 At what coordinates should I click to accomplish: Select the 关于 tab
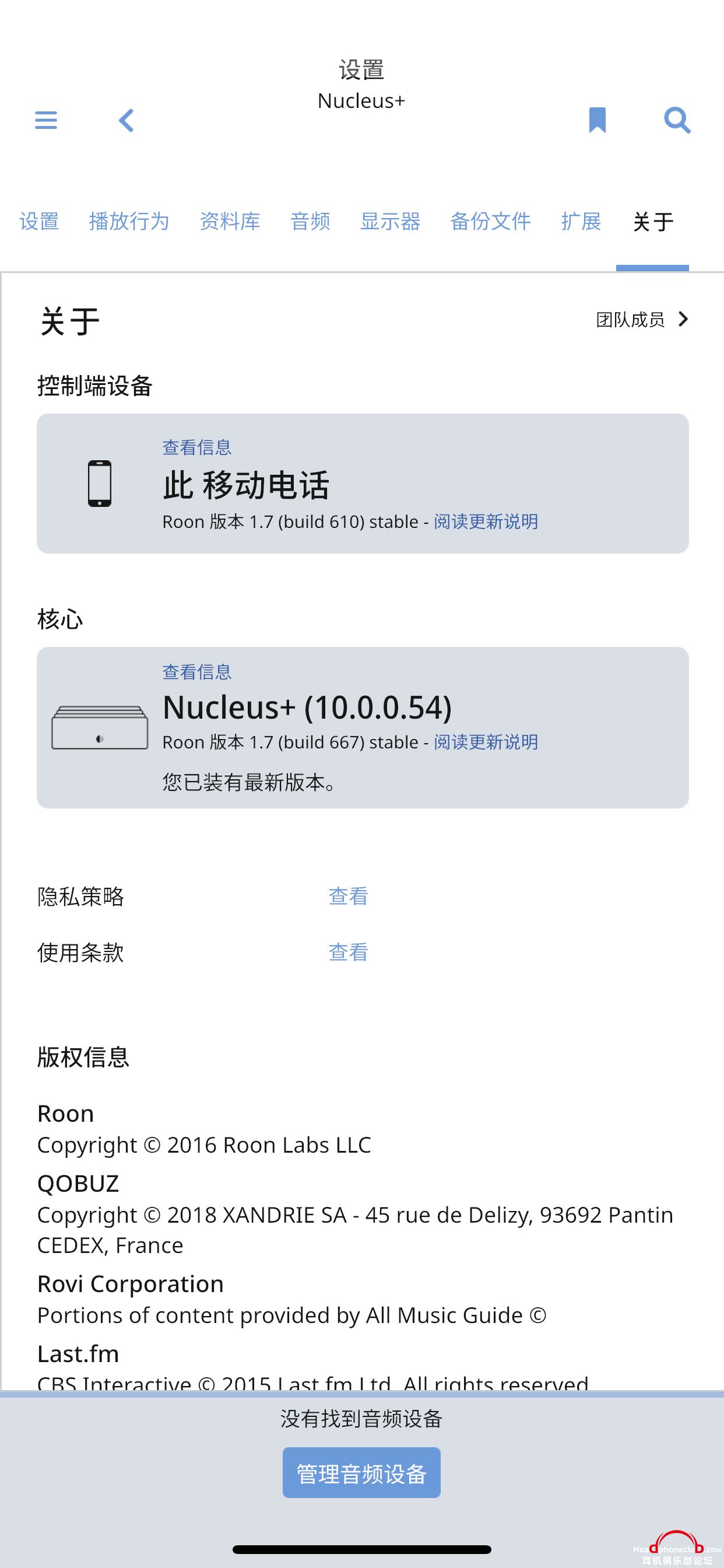pos(653,222)
